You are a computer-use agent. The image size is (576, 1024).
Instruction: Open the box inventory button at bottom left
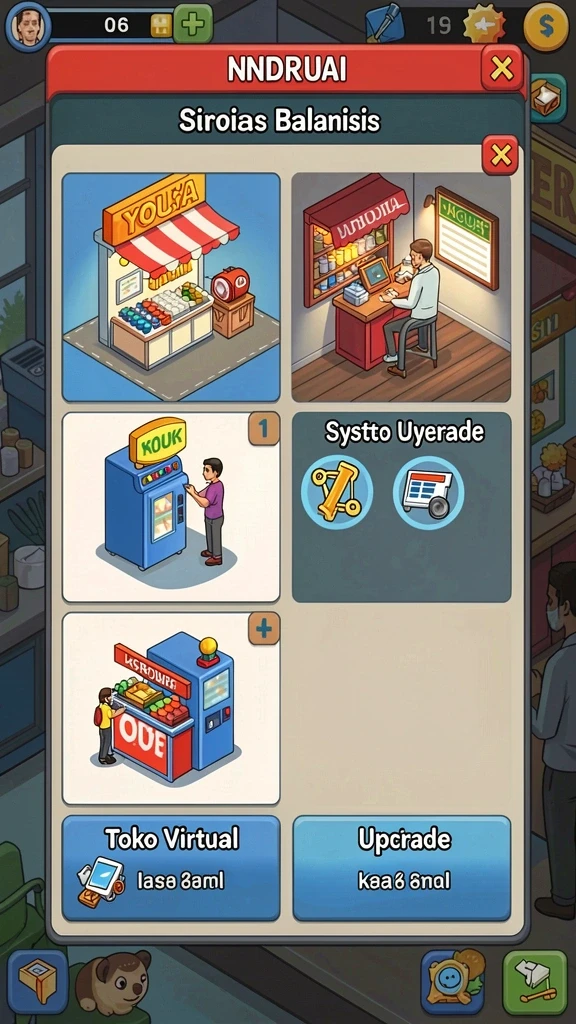(37, 981)
